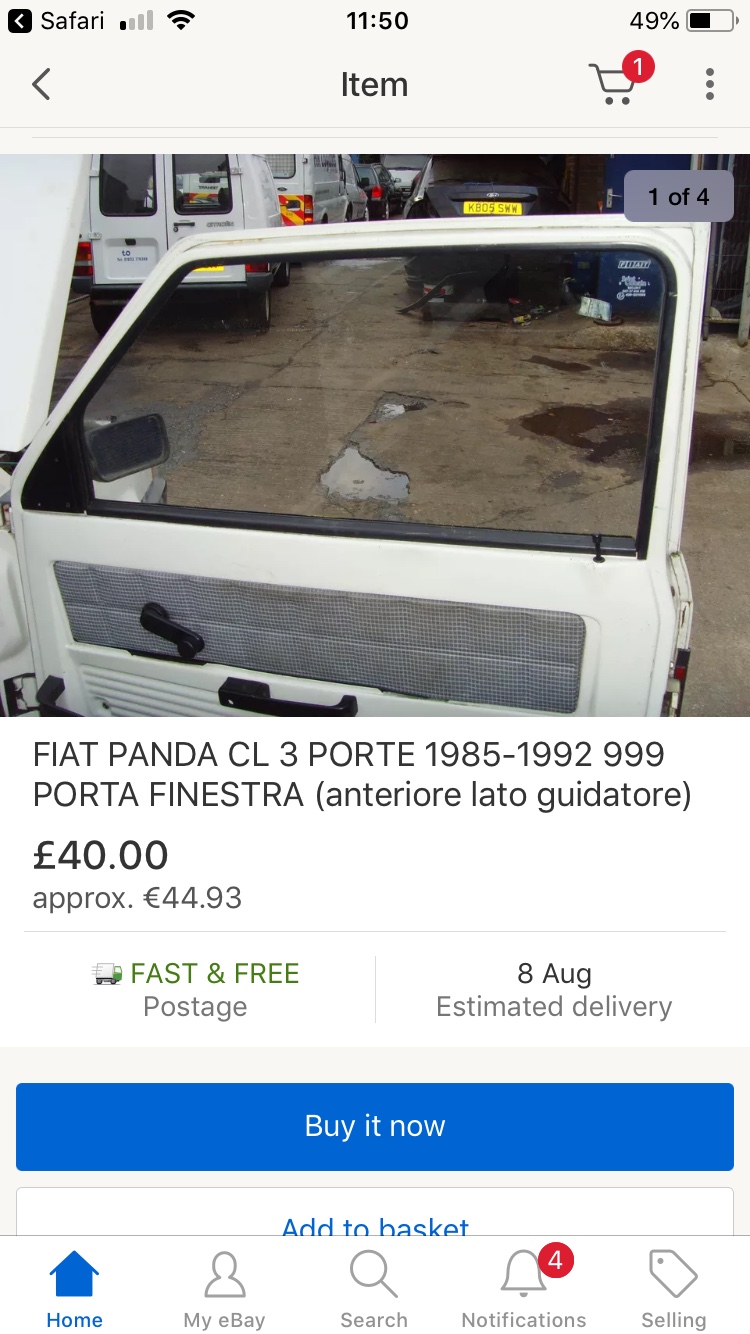
Task: Go back using the top-left arrow
Action: 41,84
